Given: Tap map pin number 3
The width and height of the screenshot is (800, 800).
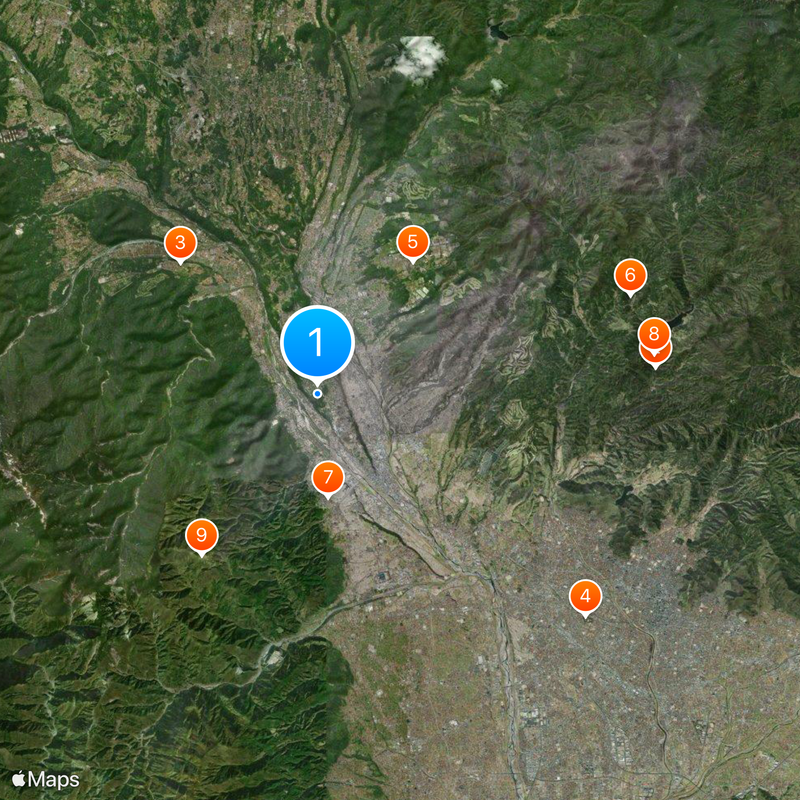Looking at the screenshot, I should coord(180,242).
